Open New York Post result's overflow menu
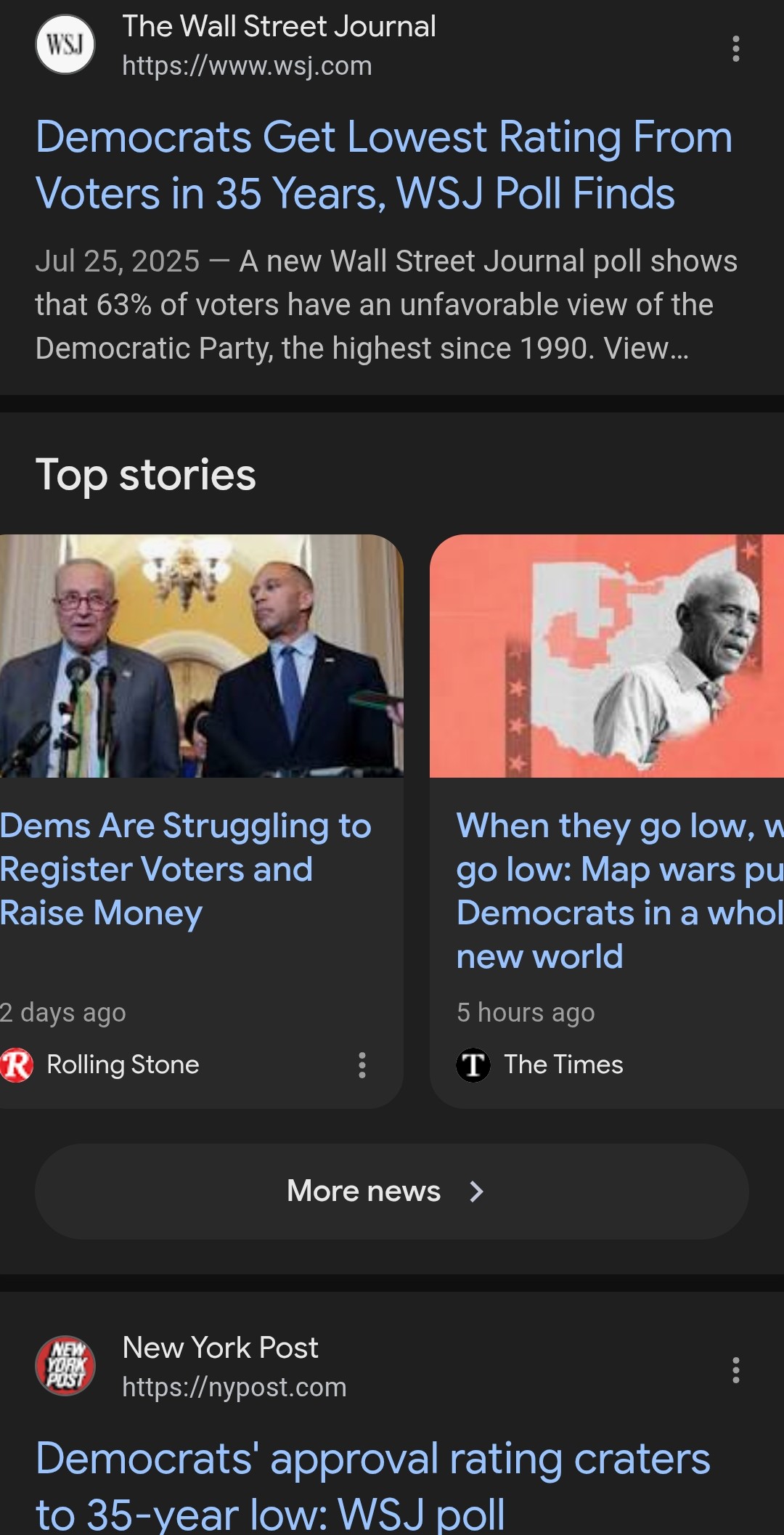Screen dimensions: 784x1535 tap(735, 1370)
